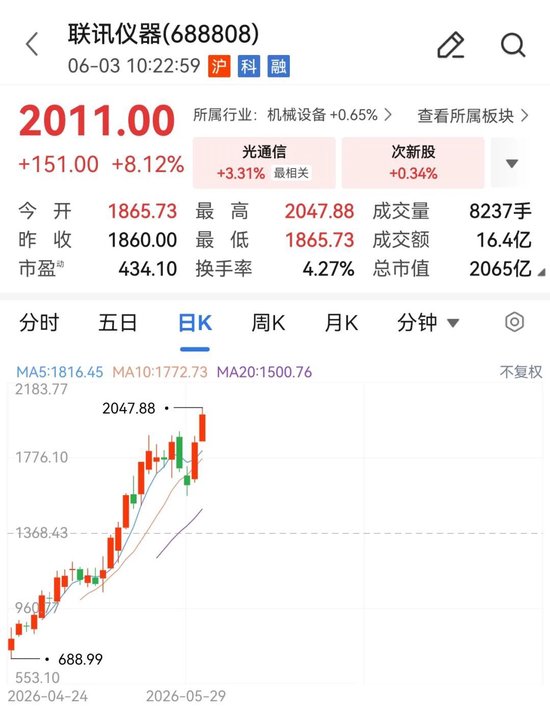The height and width of the screenshot is (710, 550).
Task: Open the 次新股 sector chip
Action: tap(413, 163)
